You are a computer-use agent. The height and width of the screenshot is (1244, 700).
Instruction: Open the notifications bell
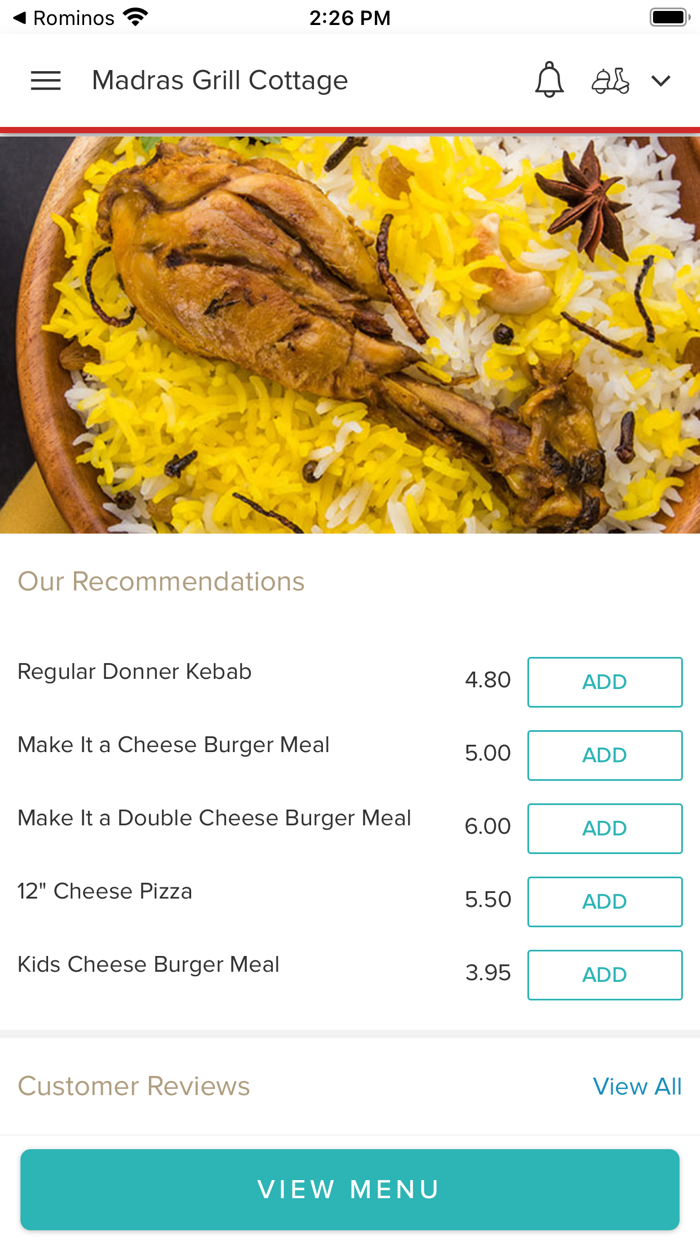point(549,80)
